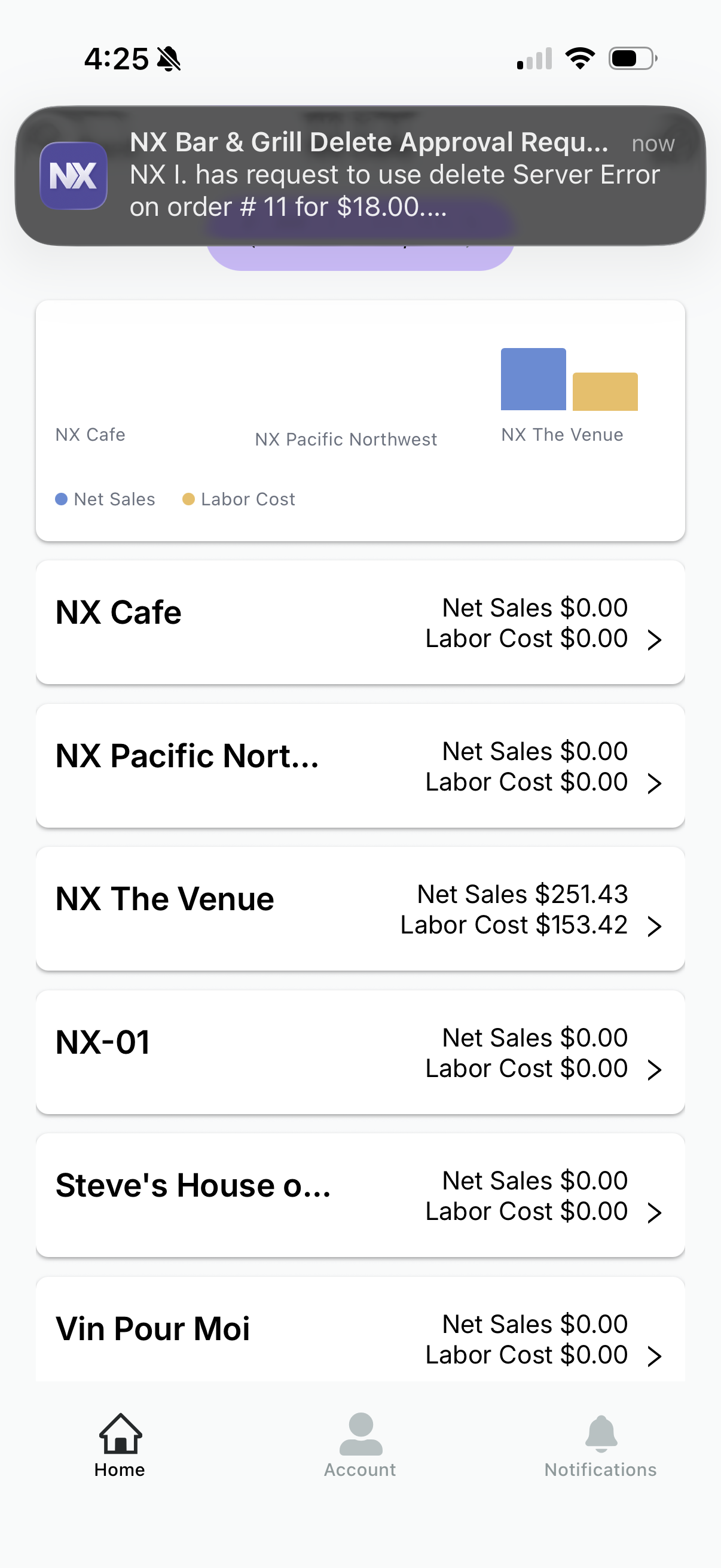The width and height of the screenshot is (721, 1568).
Task: Tap the Net Sales legend dot
Action: [62, 499]
